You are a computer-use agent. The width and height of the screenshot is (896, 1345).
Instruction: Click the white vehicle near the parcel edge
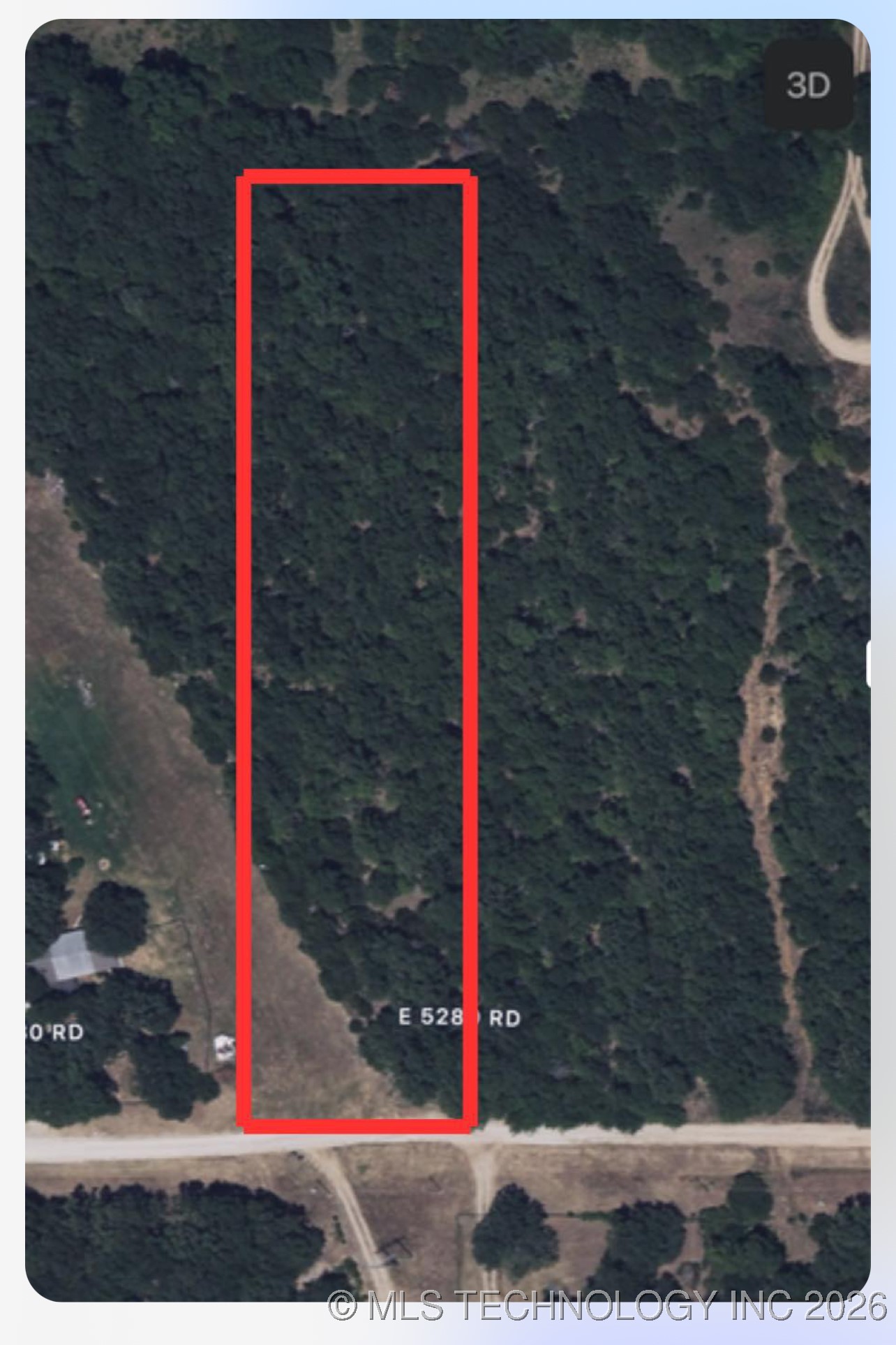coord(223,1047)
